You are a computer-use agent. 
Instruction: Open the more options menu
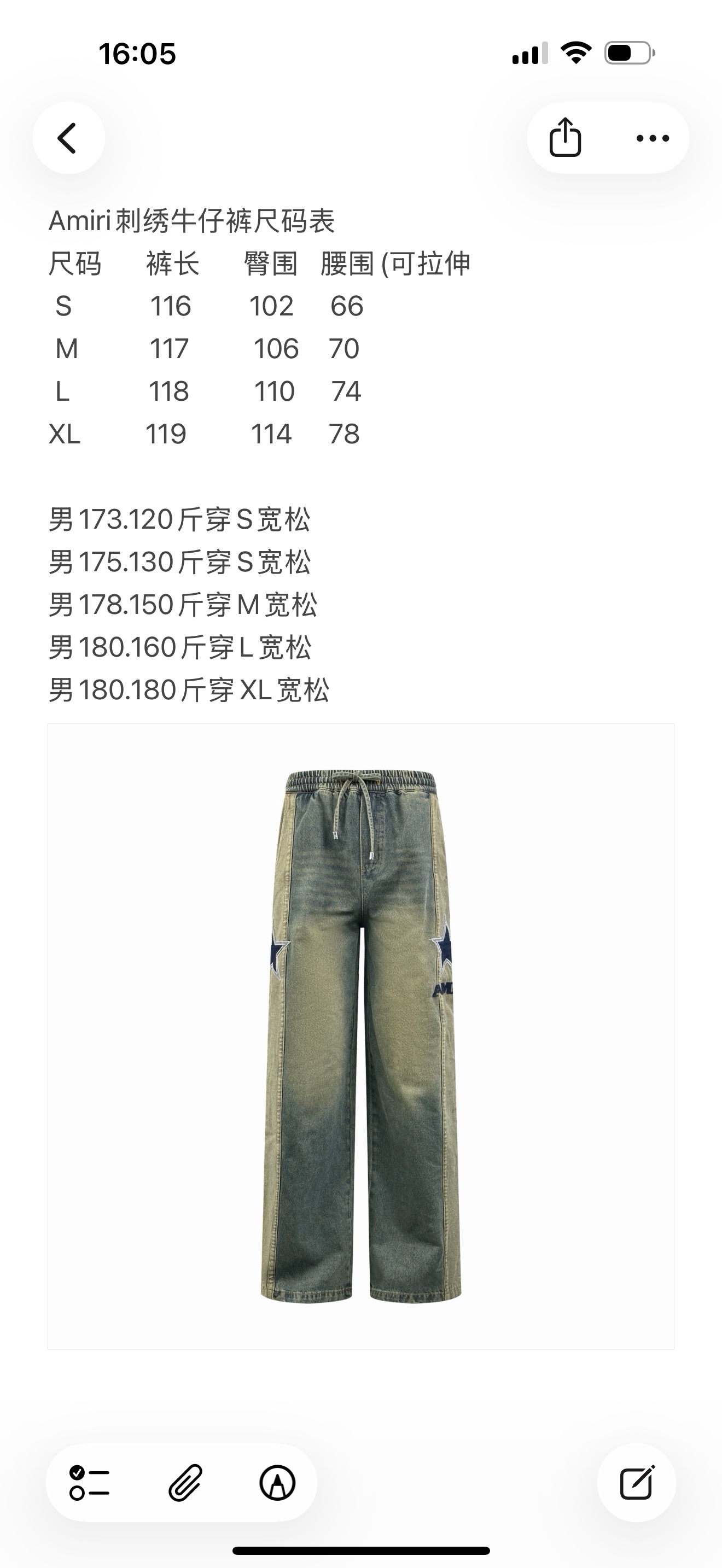[x=652, y=138]
